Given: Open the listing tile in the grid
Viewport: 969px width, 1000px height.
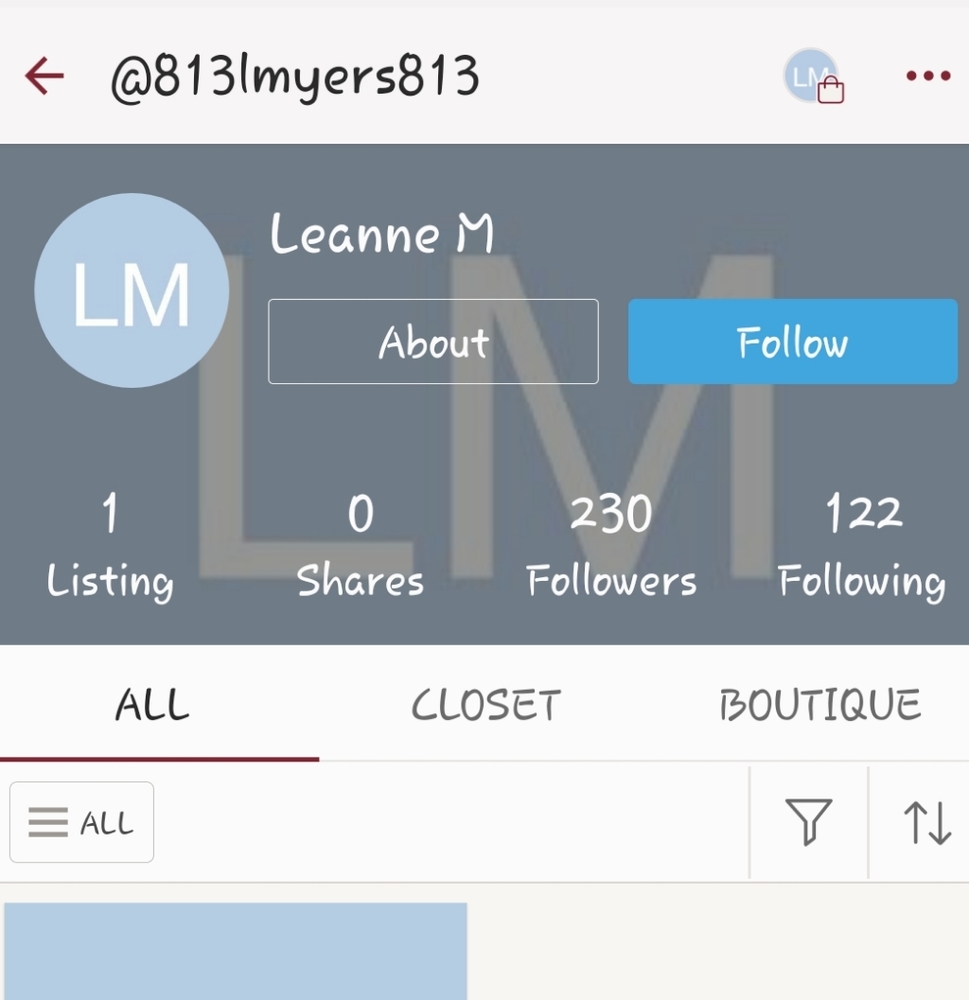Looking at the screenshot, I should coord(236,950).
